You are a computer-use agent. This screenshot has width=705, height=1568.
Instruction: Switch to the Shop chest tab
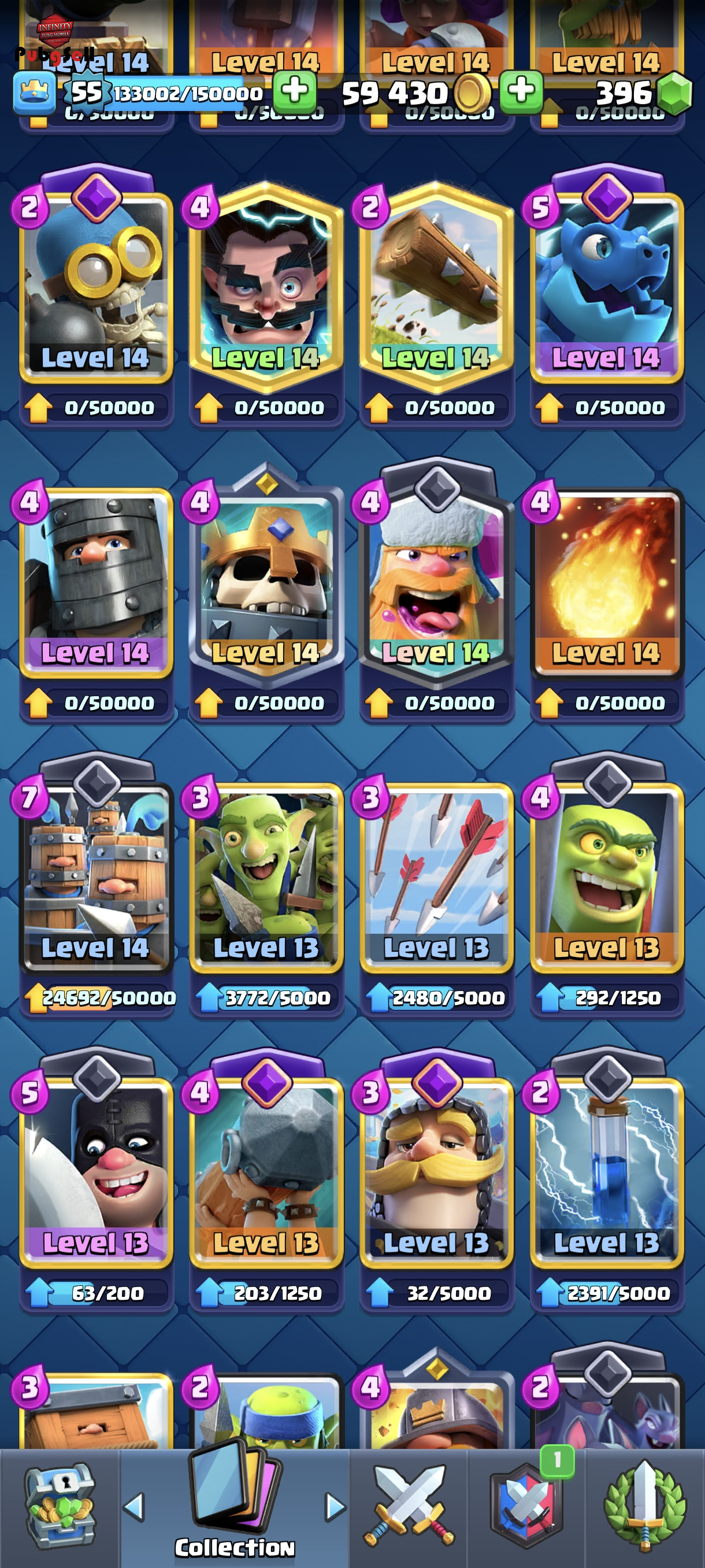point(60,1507)
